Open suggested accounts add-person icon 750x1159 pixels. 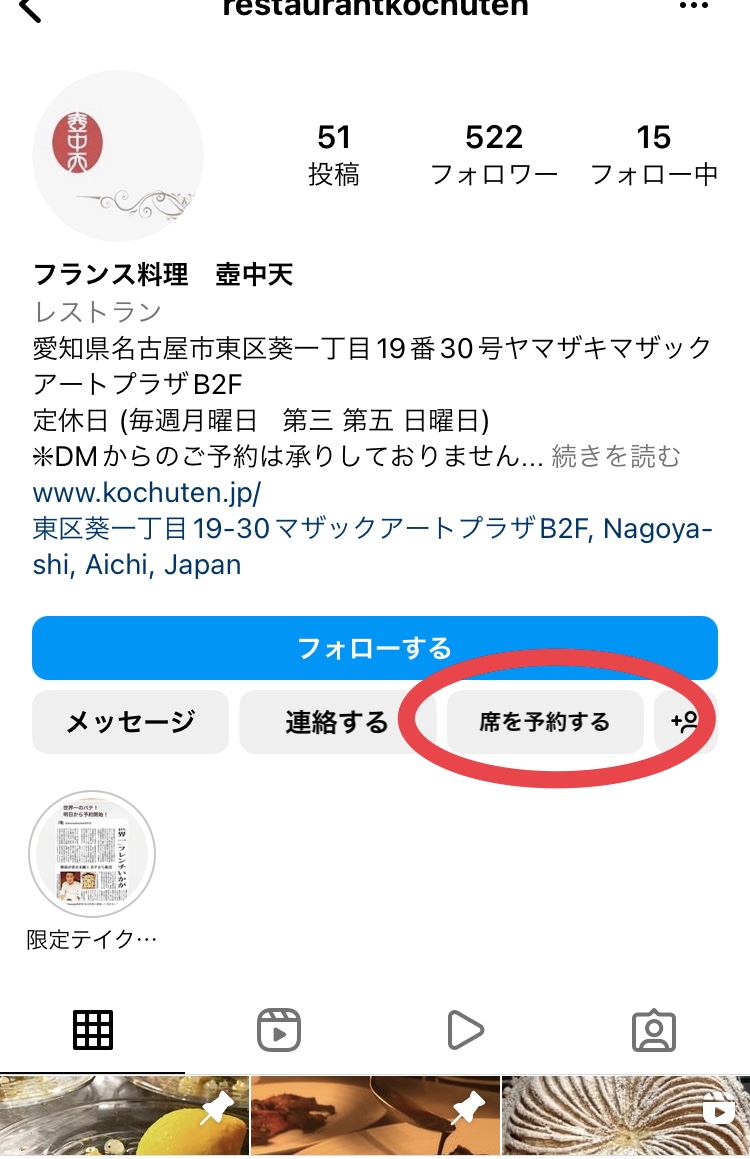click(x=686, y=722)
